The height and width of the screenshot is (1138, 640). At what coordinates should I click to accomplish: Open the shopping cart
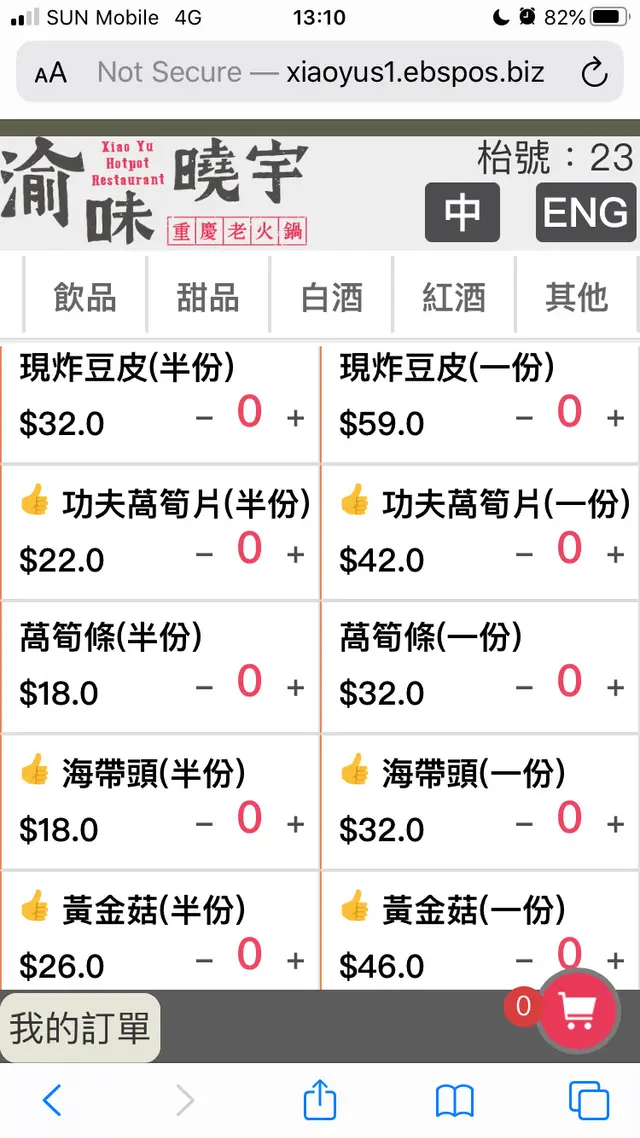point(578,1013)
